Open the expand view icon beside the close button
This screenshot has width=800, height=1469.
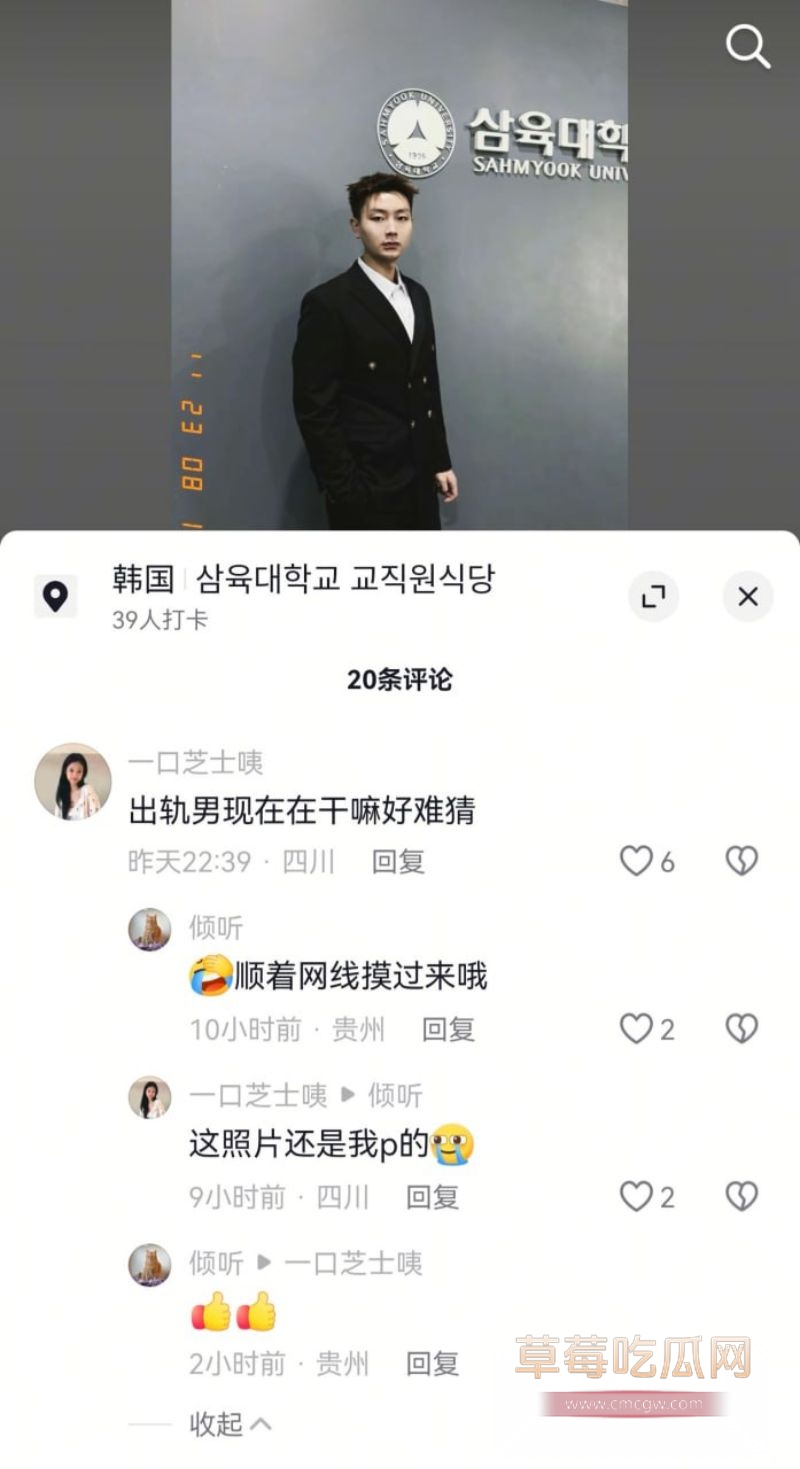pos(654,596)
